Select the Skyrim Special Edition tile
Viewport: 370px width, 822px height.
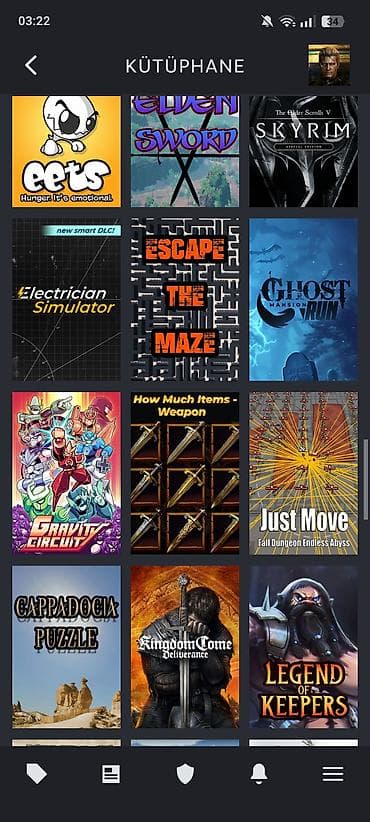(x=303, y=152)
